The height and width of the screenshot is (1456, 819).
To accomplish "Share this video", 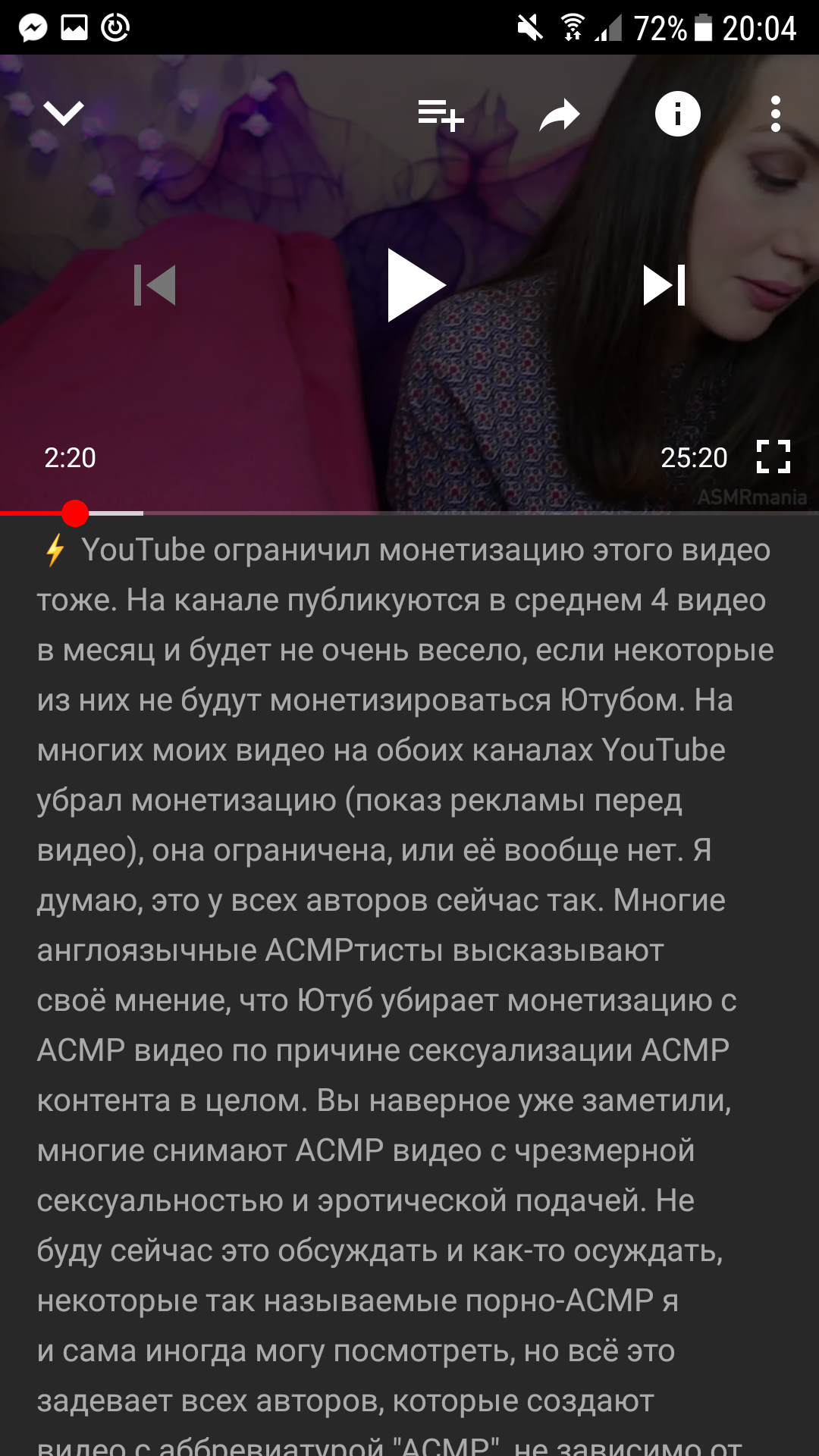I will 560,115.
